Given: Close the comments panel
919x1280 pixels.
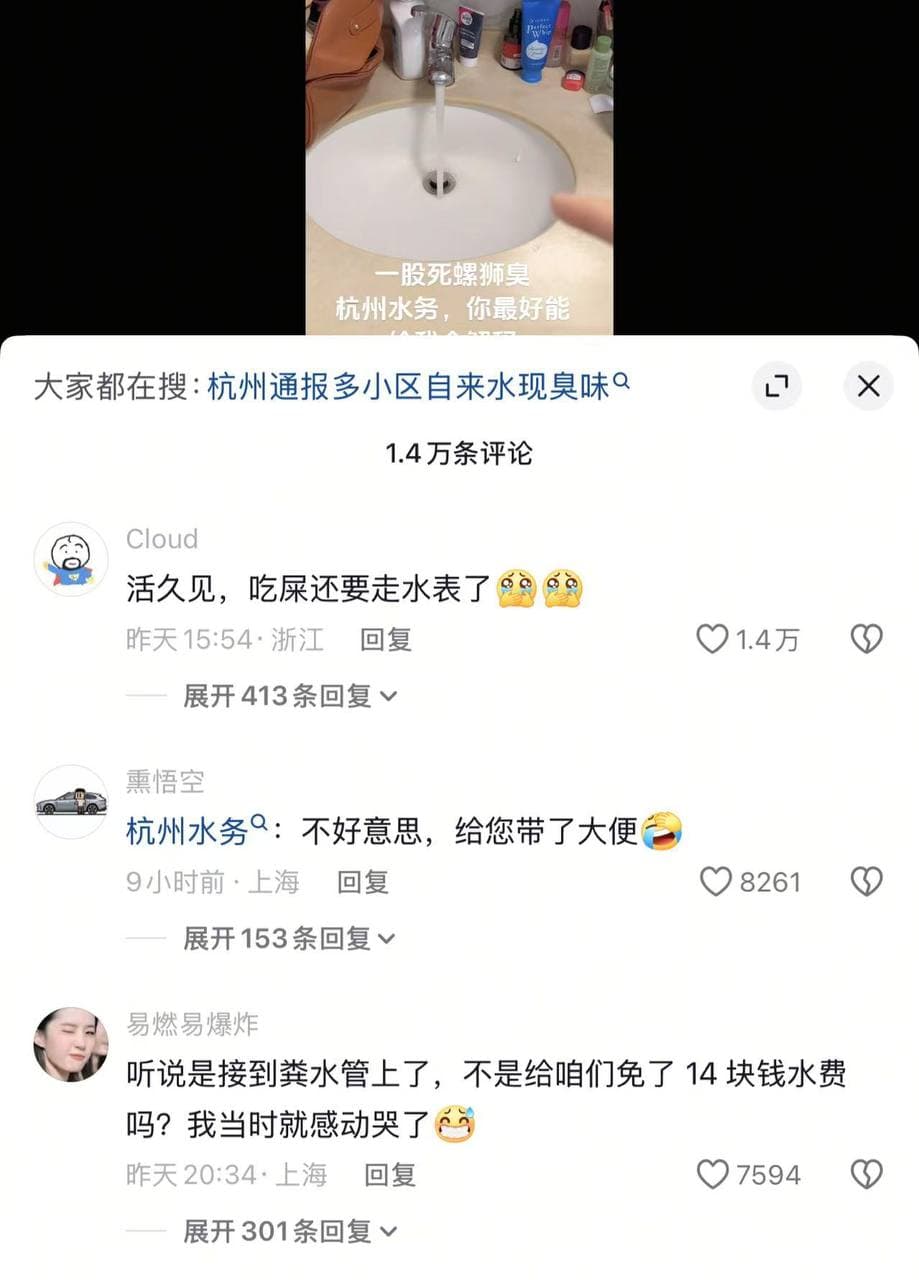Looking at the screenshot, I should click(868, 386).
